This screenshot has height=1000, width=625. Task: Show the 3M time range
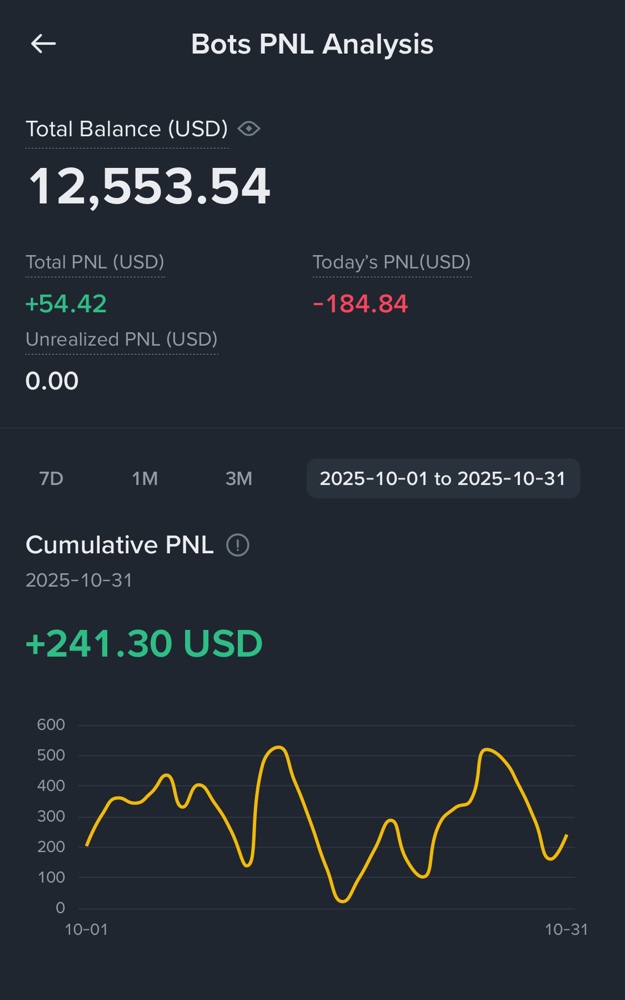point(239,479)
